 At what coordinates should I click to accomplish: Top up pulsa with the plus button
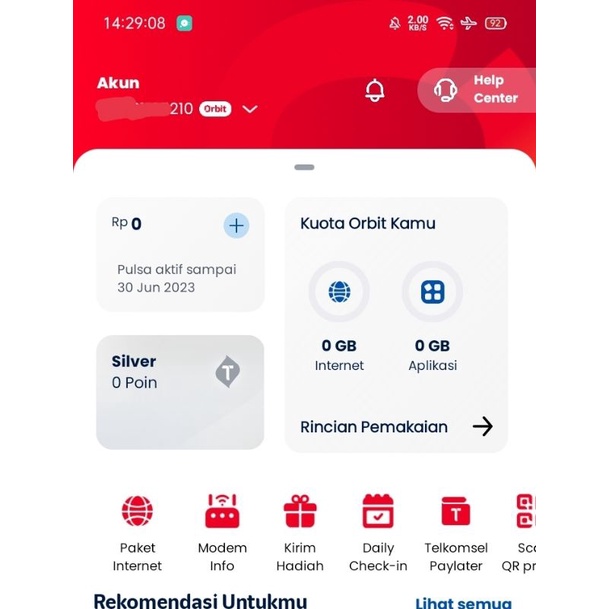click(236, 226)
